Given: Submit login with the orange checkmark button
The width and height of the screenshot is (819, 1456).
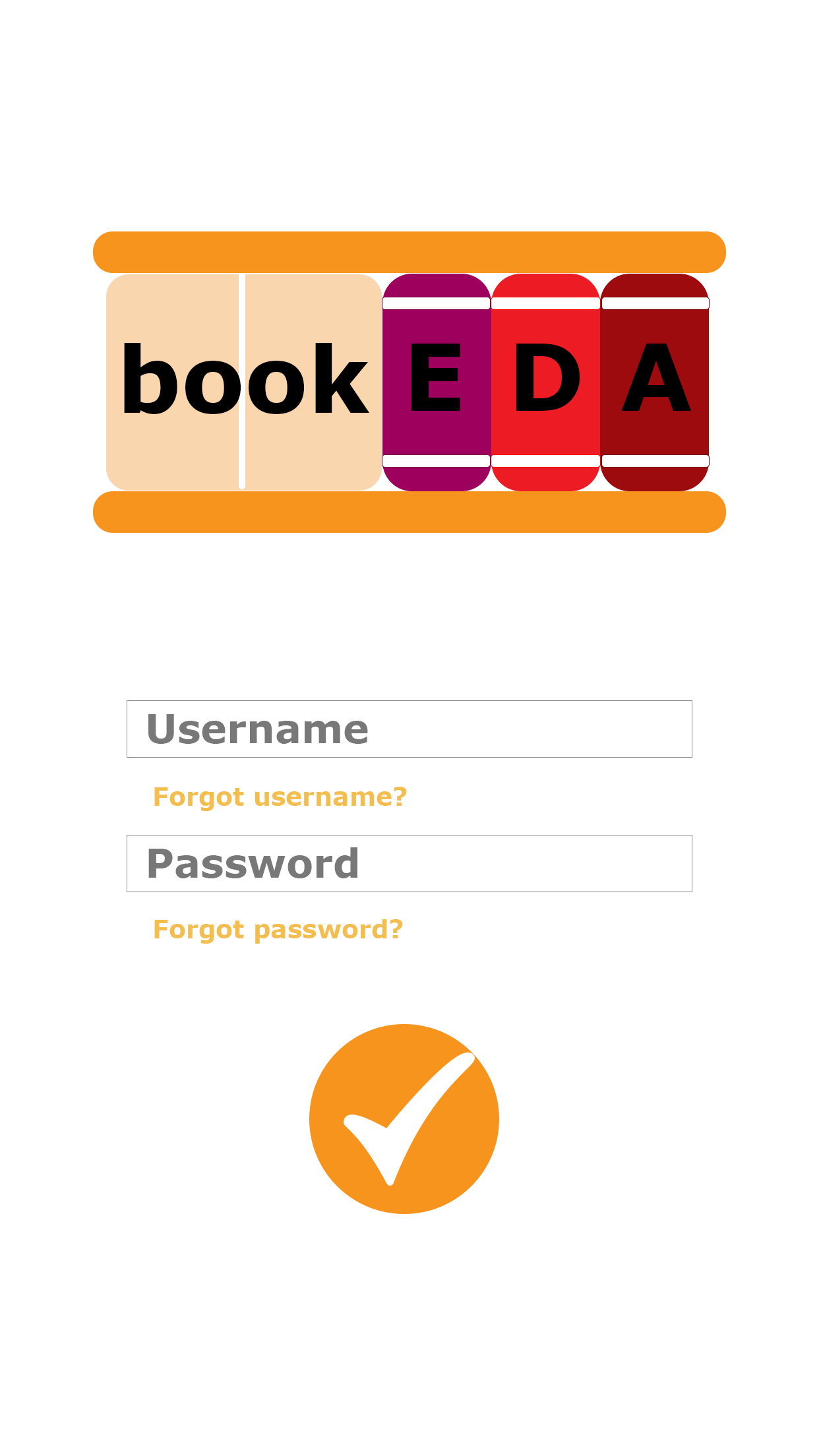Looking at the screenshot, I should [x=404, y=1118].
